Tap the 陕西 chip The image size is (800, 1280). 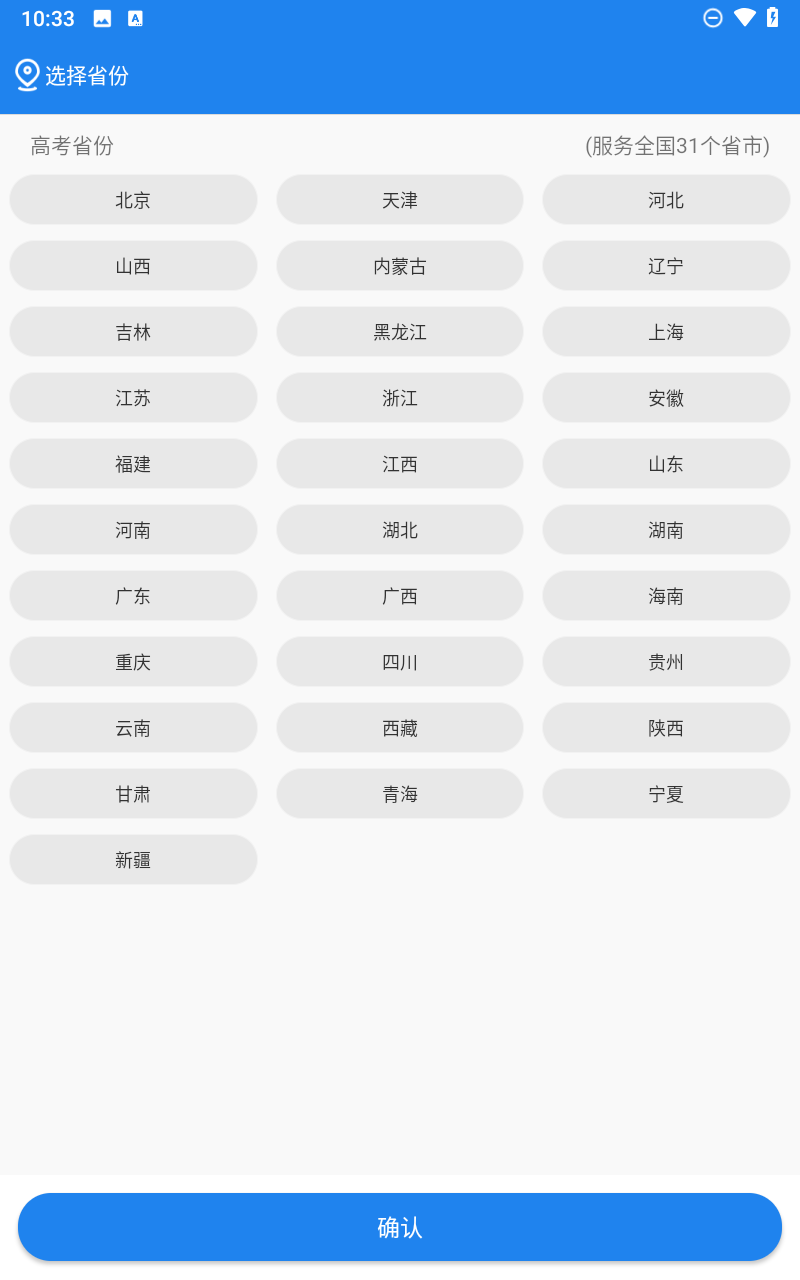666,728
